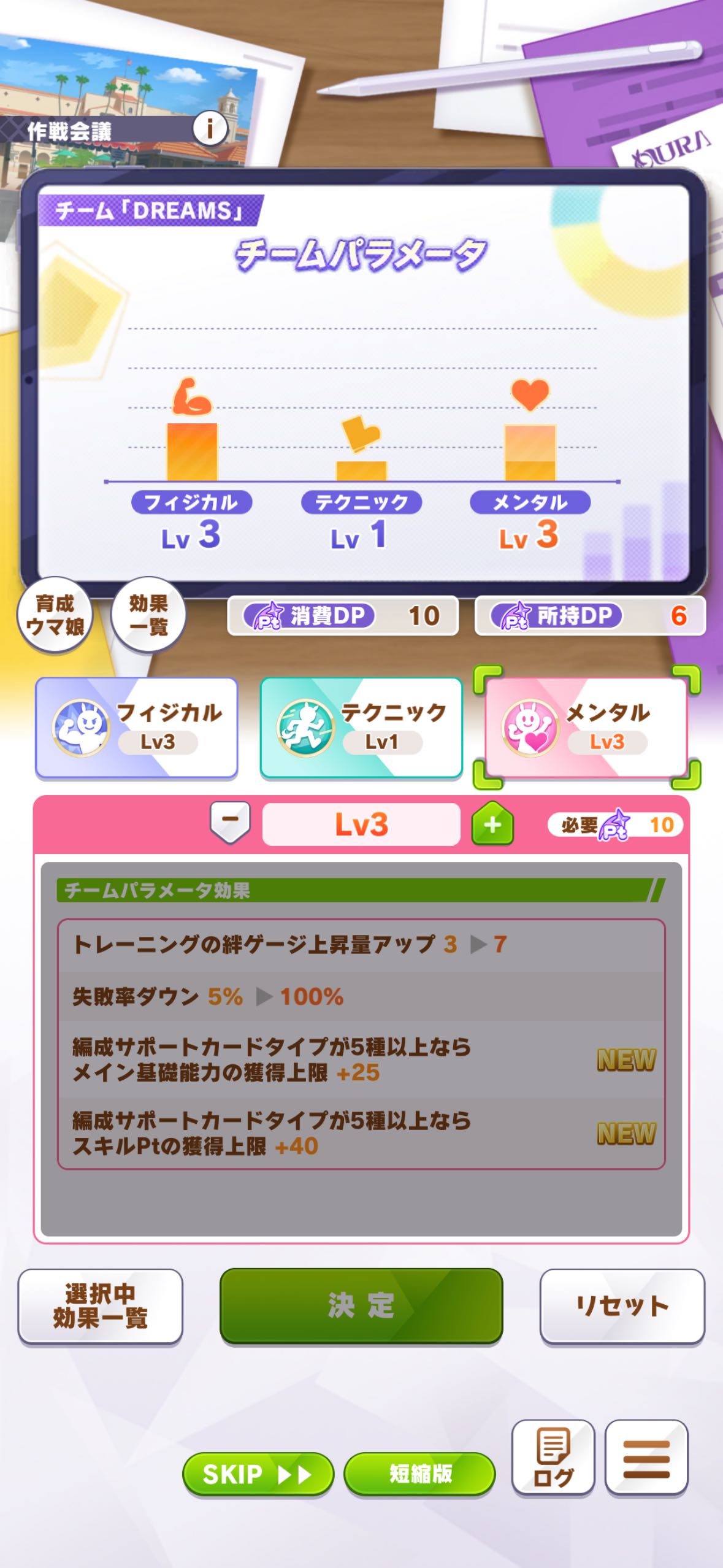Toggle the 短縮版 option
Screen dimensions: 723x1568
coord(420,1474)
